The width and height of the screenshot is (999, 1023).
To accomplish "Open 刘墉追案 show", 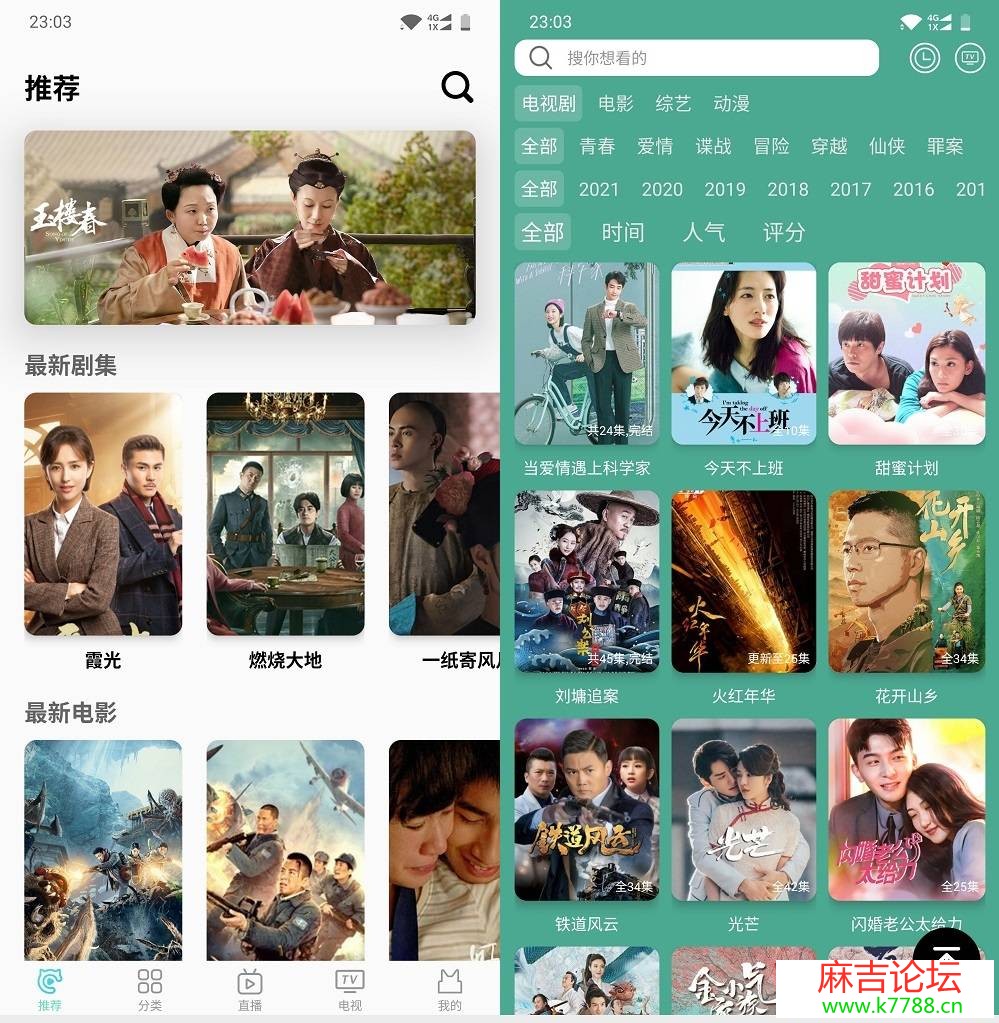I will (x=587, y=581).
